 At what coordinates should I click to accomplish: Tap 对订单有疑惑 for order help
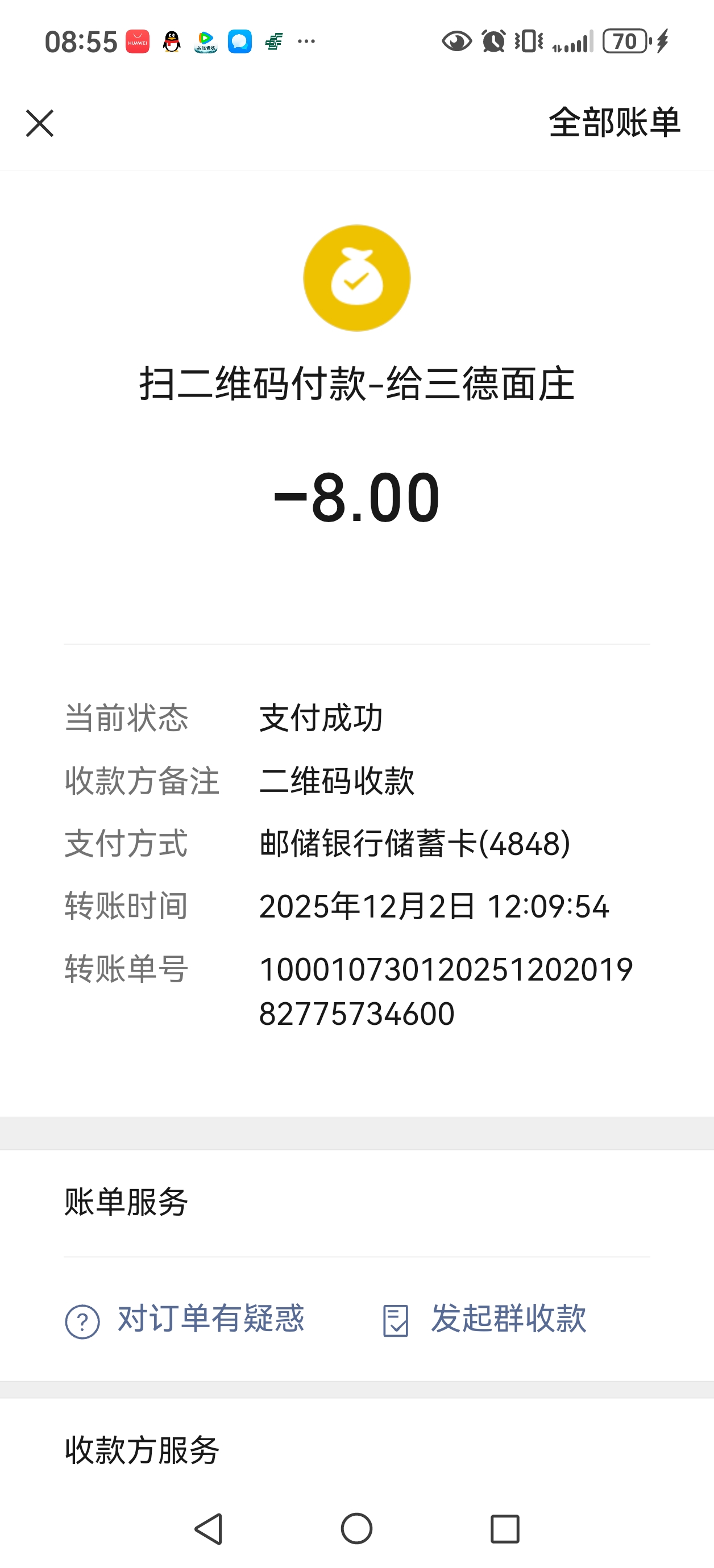pos(185,1320)
